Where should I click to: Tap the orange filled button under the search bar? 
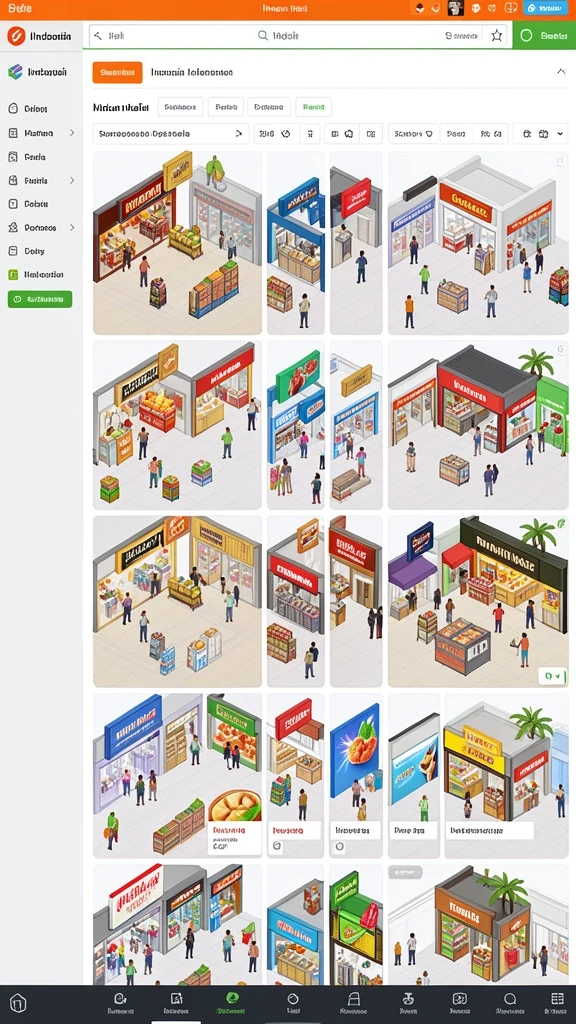click(x=118, y=72)
